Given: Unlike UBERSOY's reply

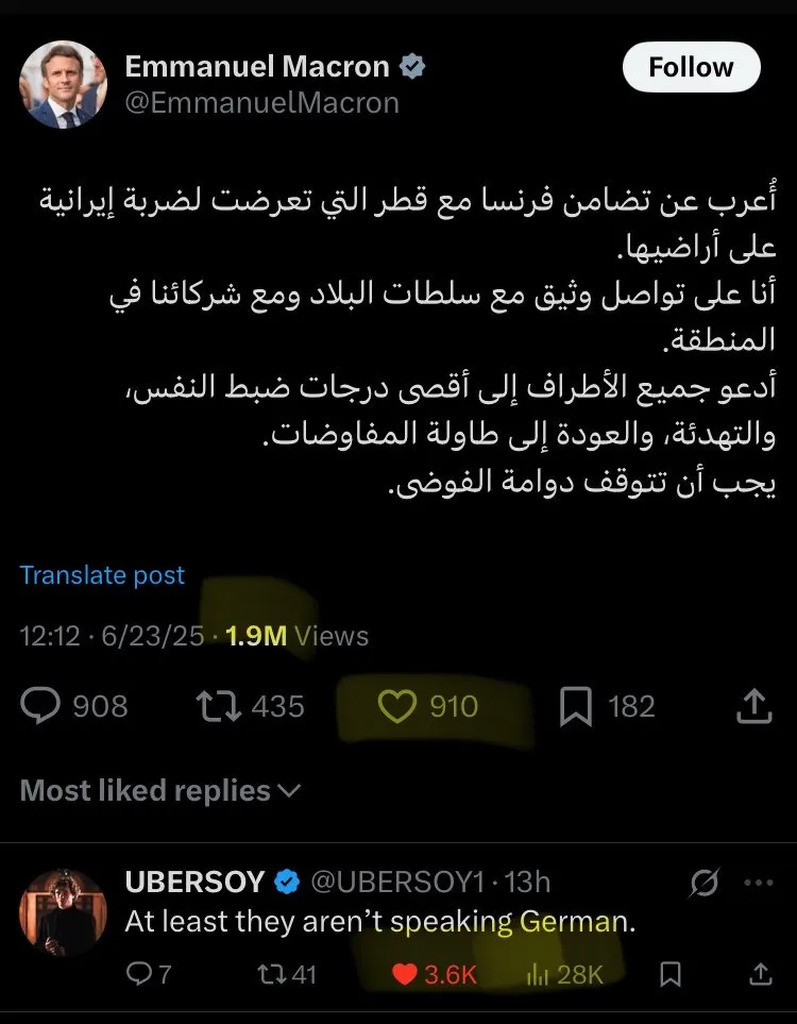Looking at the screenshot, I should [405, 973].
